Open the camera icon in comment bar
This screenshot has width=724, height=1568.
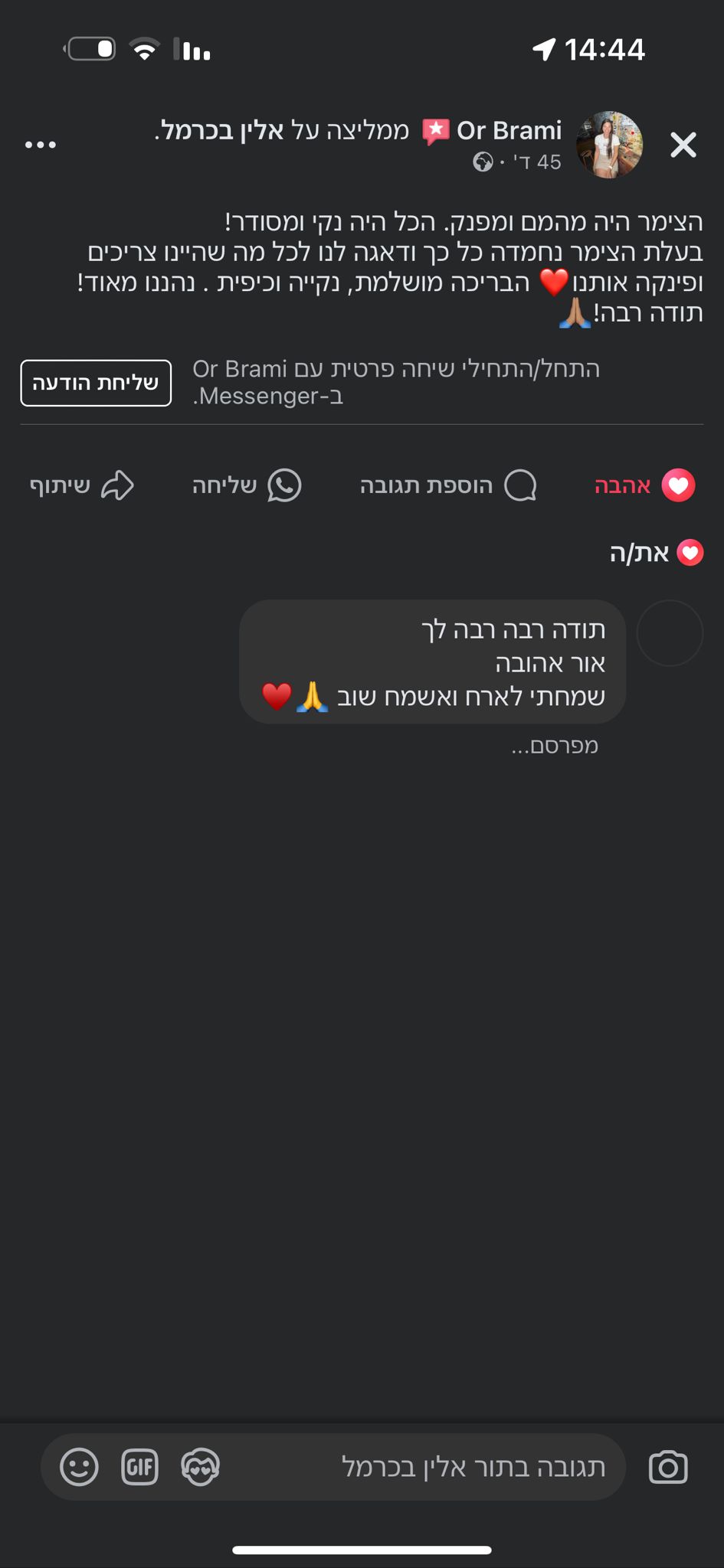pos(668,1467)
